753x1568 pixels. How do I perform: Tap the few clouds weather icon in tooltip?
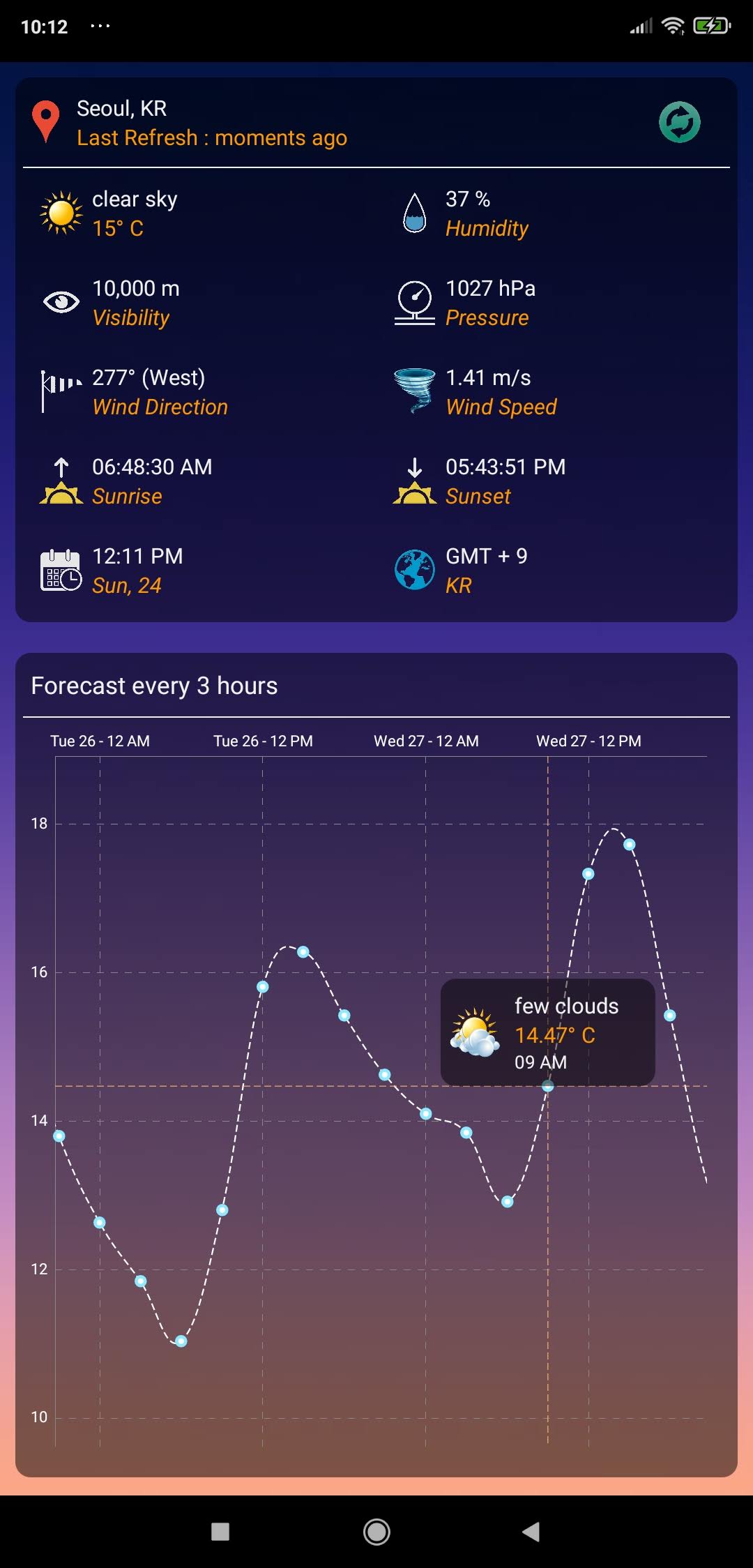(476, 1032)
